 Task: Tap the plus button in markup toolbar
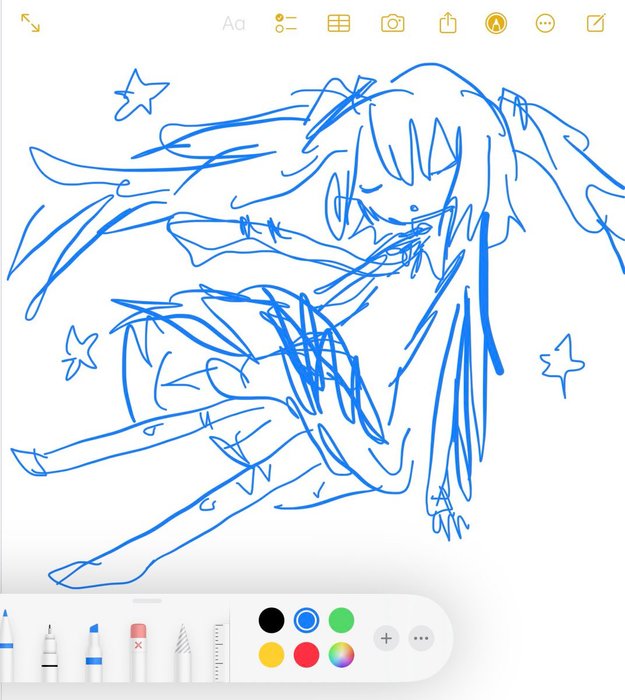(386, 638)
